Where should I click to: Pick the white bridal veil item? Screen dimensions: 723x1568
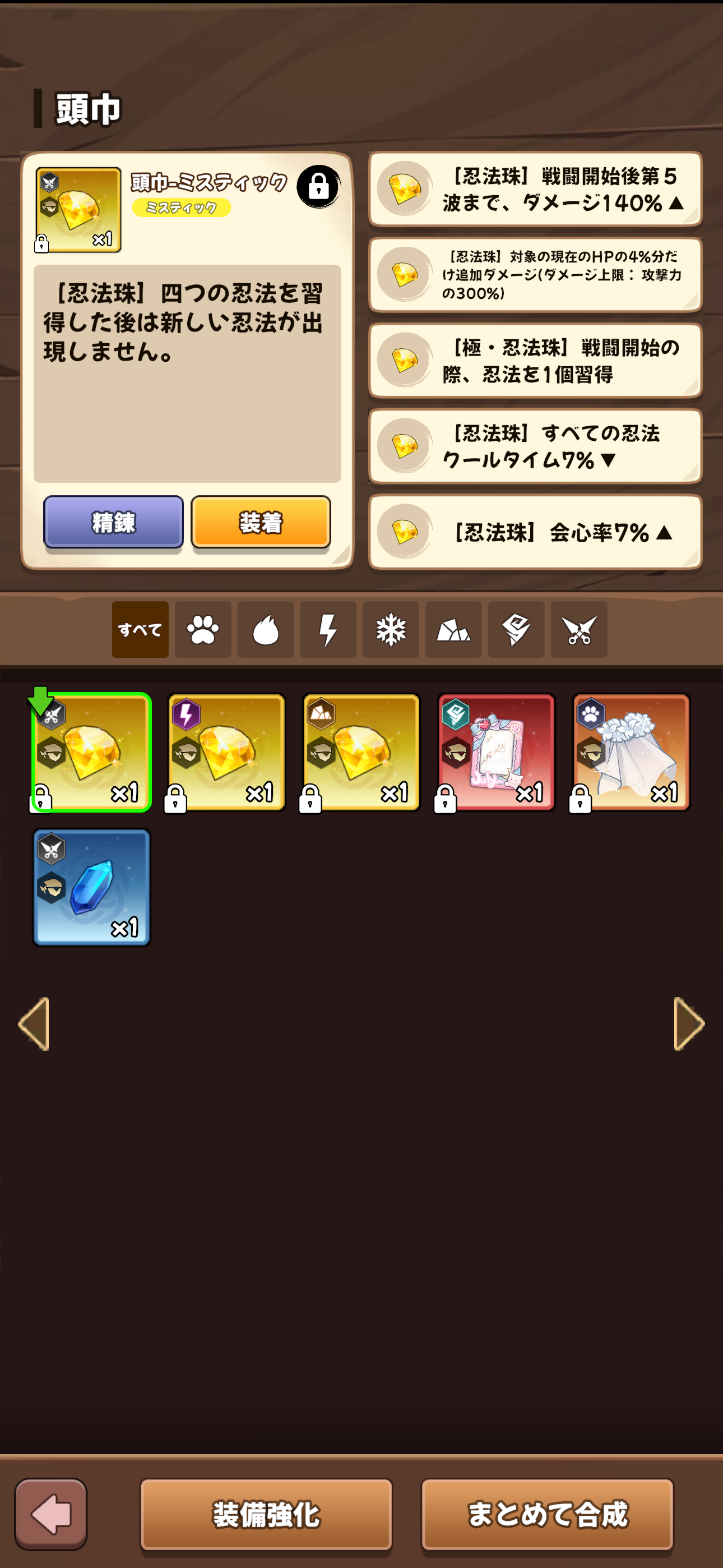pos(631,753)
